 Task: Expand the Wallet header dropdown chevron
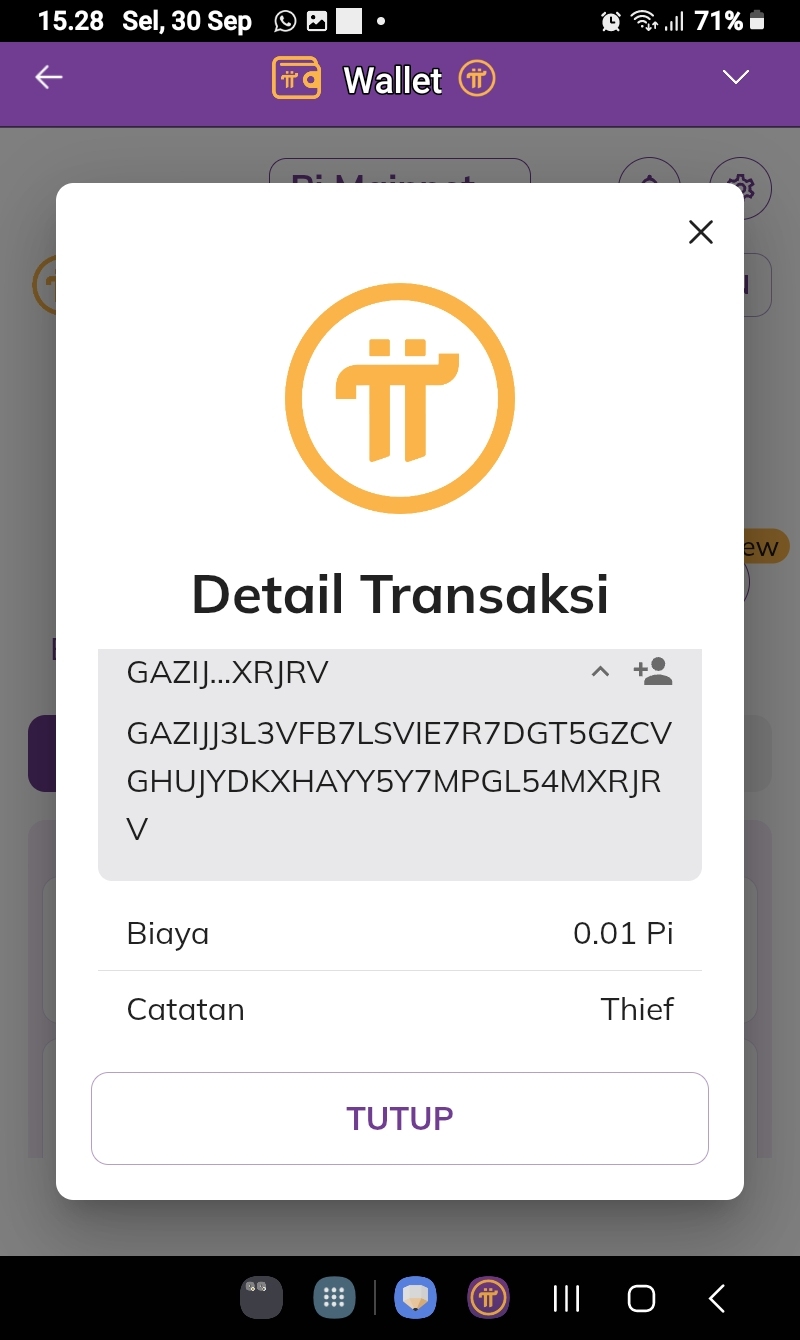(x=736, y=78)
